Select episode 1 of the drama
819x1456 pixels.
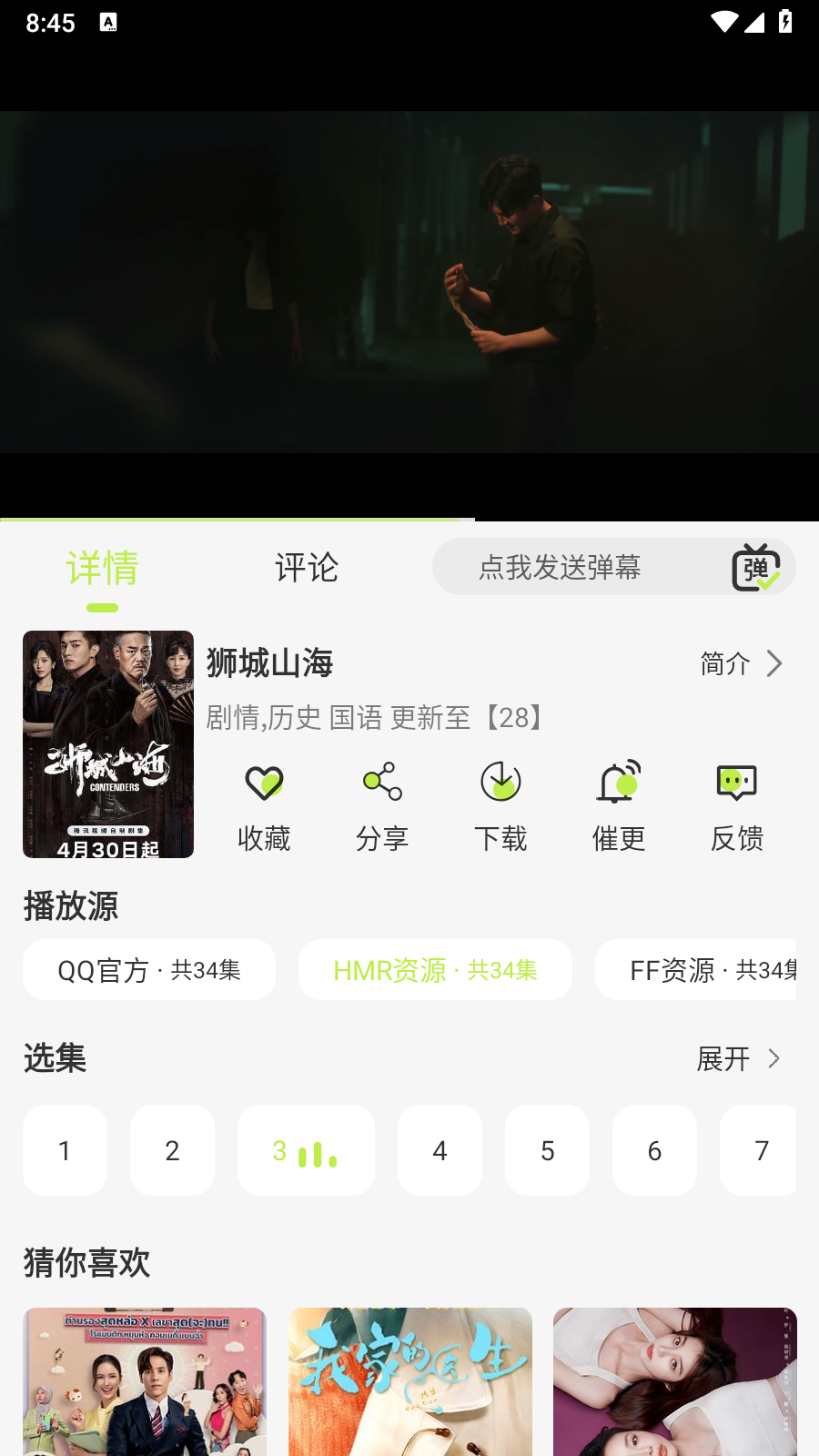tap(65, 1150)
